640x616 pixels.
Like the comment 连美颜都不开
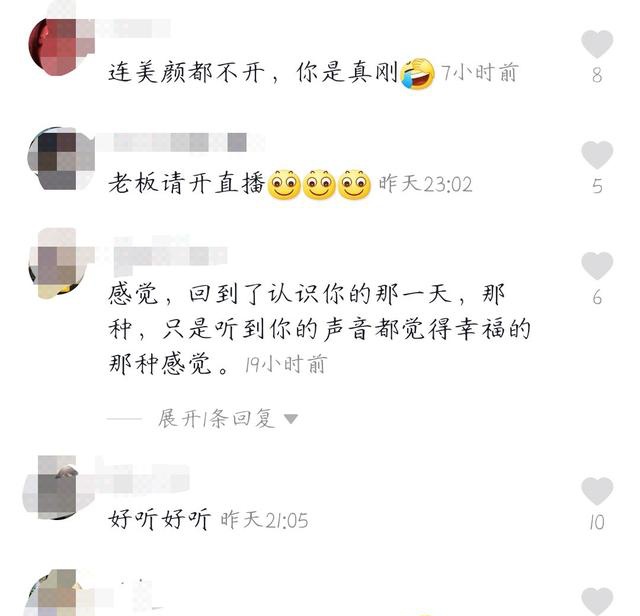click(597, 44)
